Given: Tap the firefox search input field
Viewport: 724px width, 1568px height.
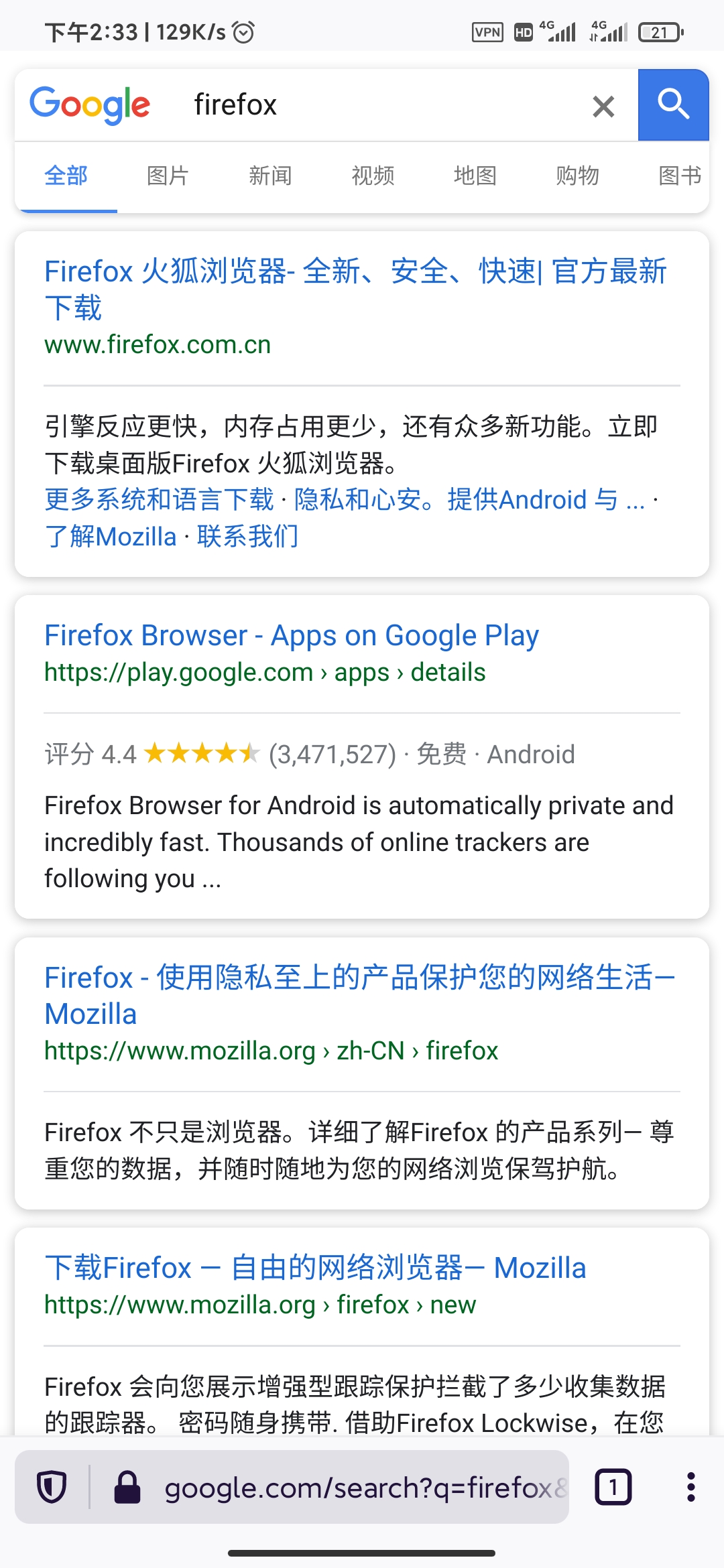Looking at the screenshot, I should pos(375,105).
